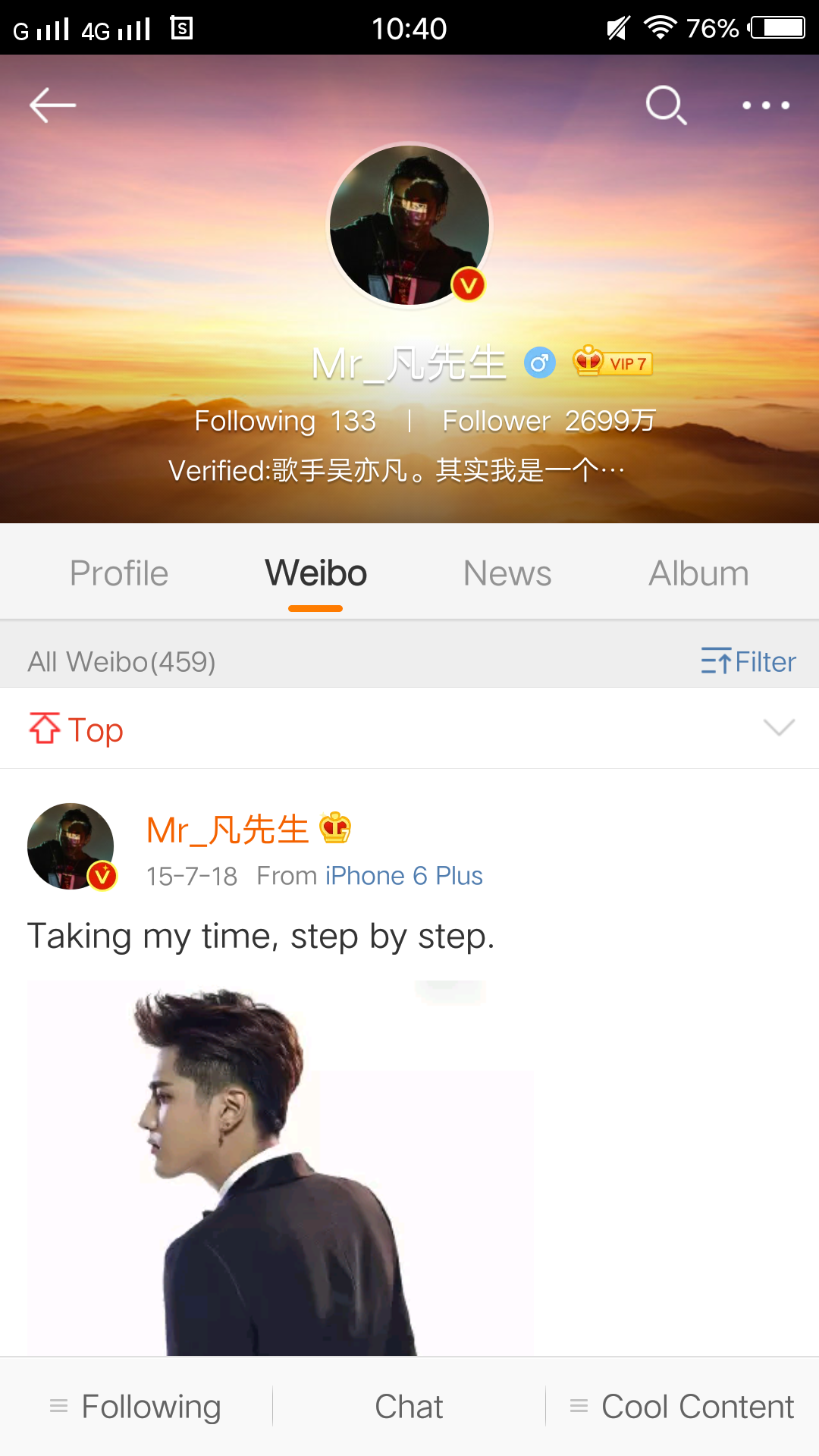Image resolution: width=819 pixels, height=1456 pixels.
Task: Open the Filter option for Weibo posts
Action: [748, 662]
